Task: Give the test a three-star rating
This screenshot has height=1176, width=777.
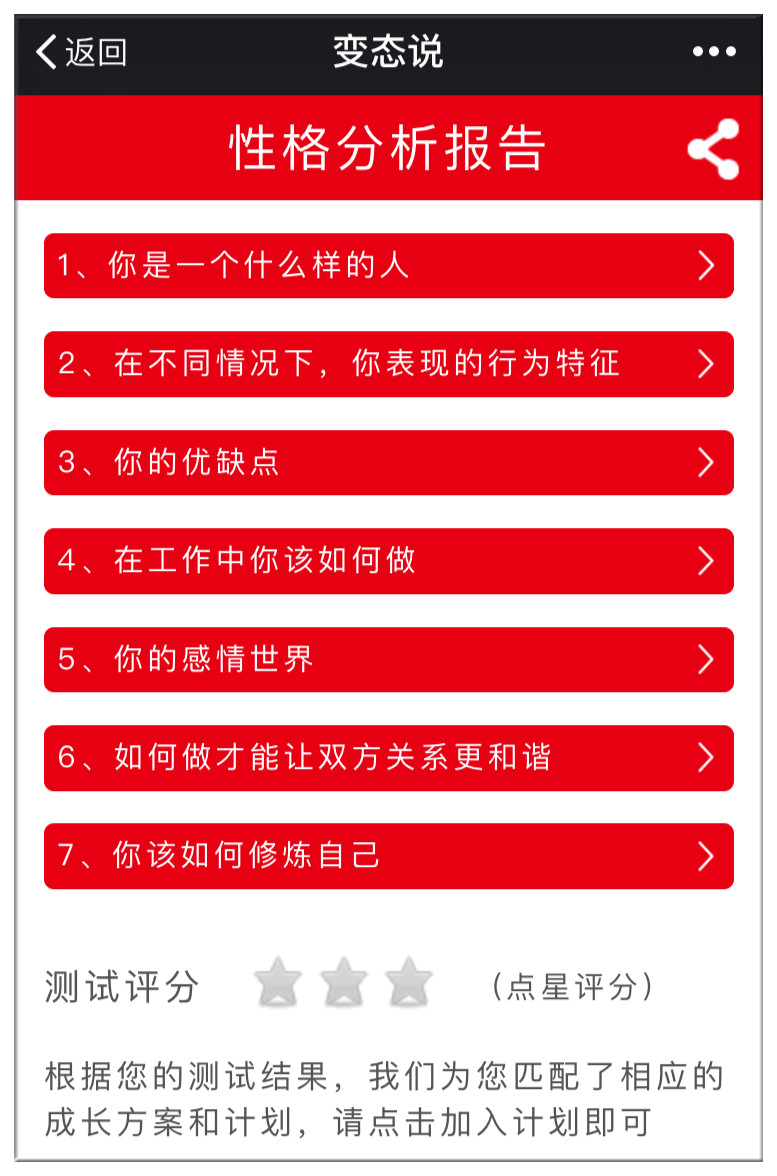Action: [x=408, y=982]
